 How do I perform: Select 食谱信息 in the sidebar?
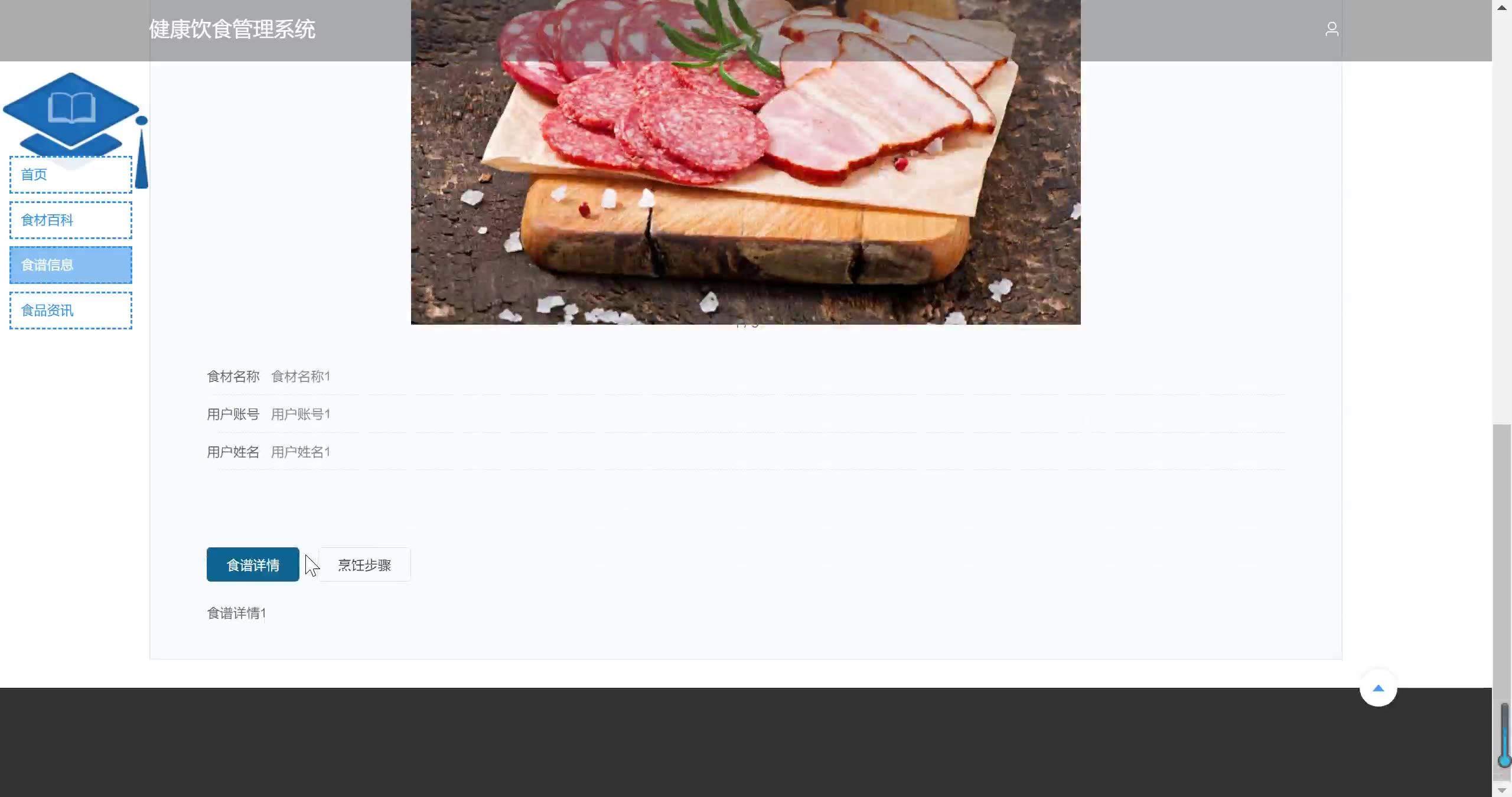coord(70,265)
